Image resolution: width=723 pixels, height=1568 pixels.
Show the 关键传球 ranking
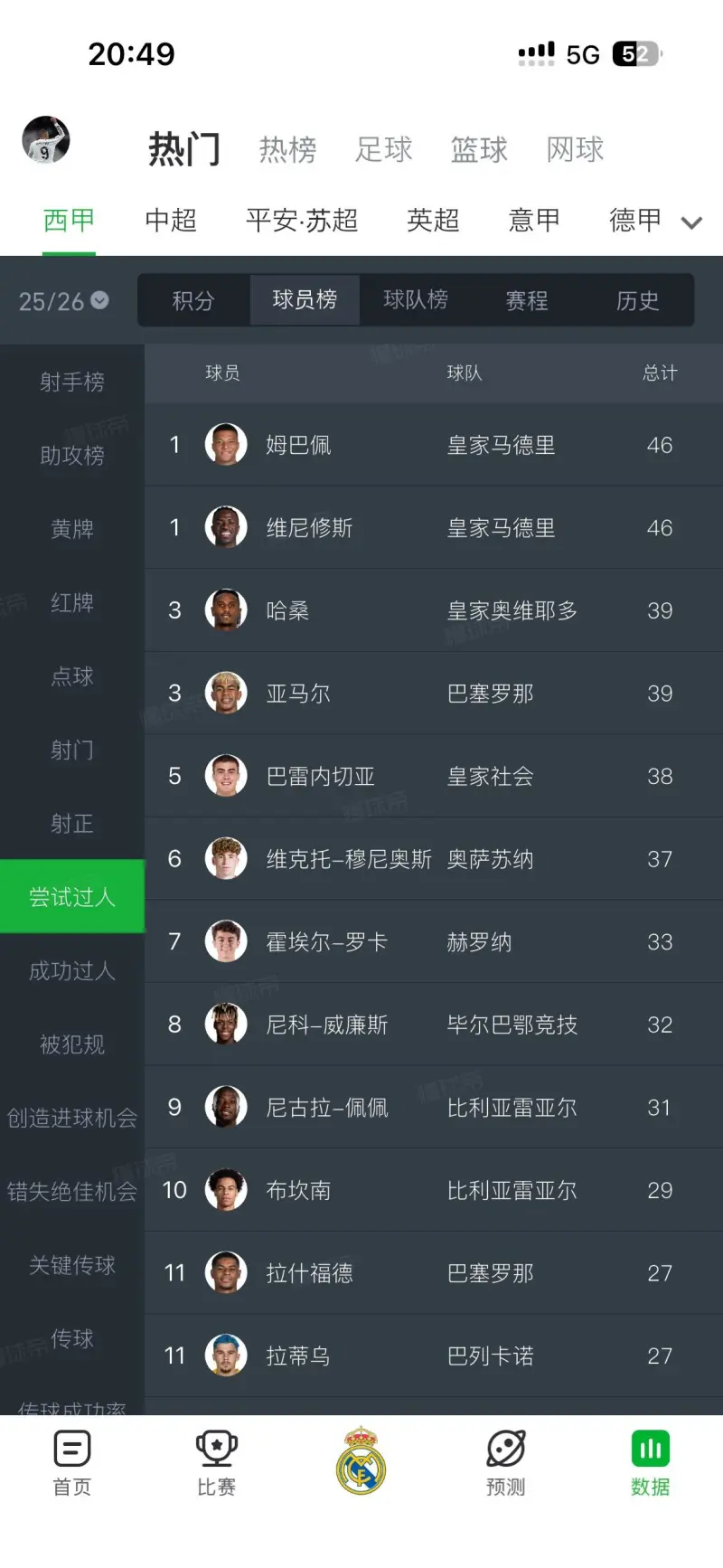[72, 1265]
